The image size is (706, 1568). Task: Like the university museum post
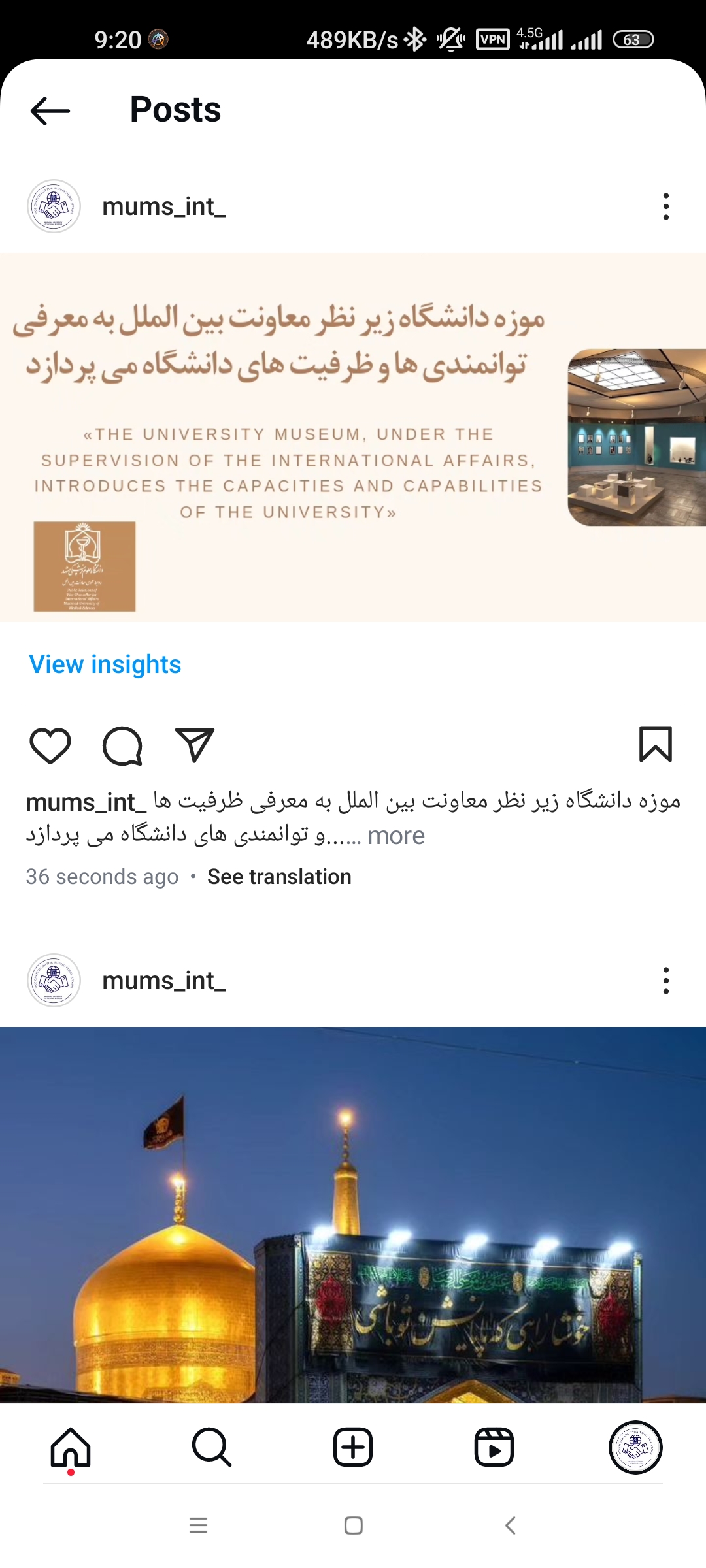coord(50,745)
